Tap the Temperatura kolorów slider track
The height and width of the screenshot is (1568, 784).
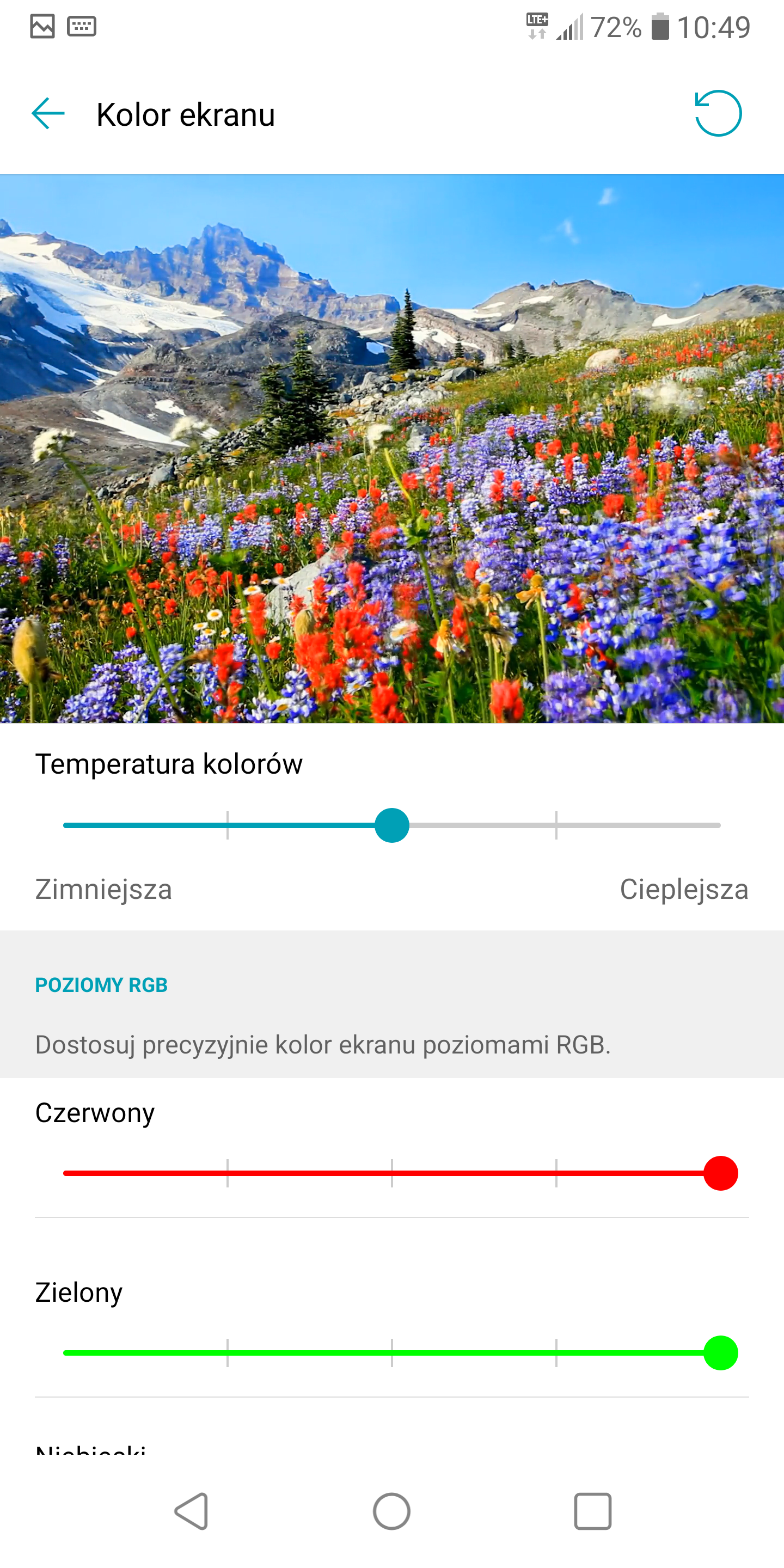(392, 825)
